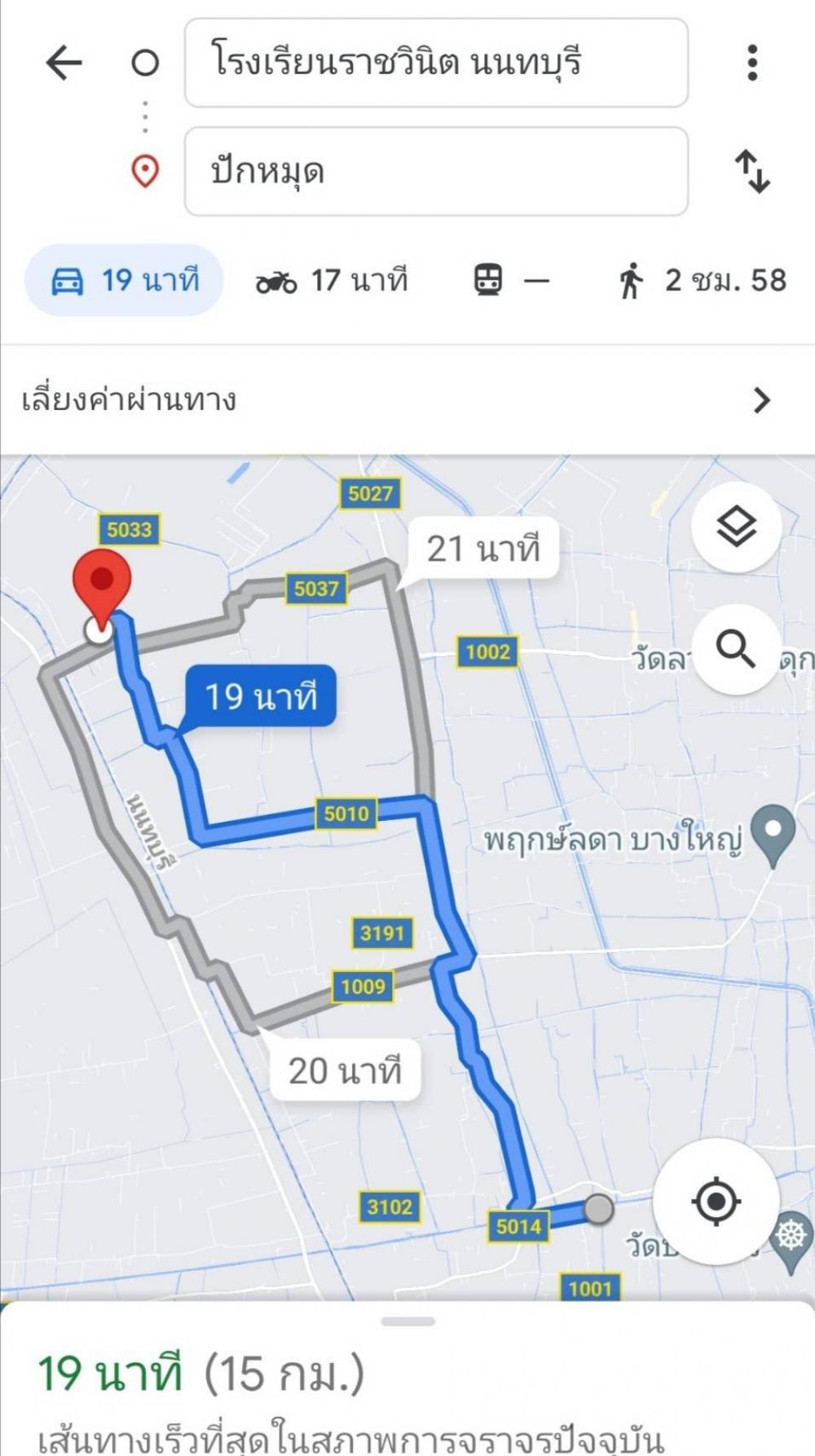Switch to motorcycle mode 17 นาที
The height and width of the screenshot is (1456, 815).
click(x=332, y=281)
